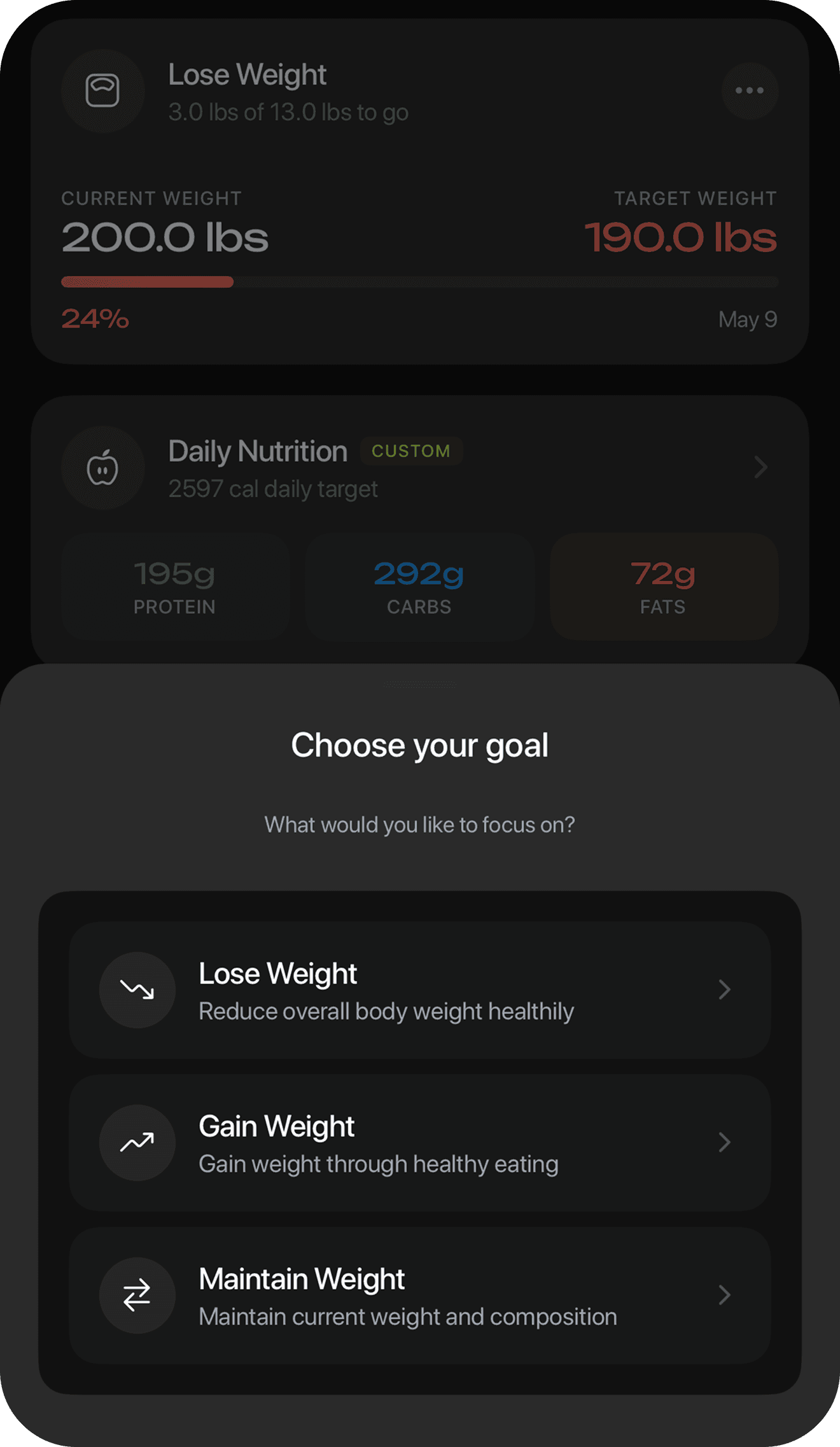Select the Gain Weight goal option
Image resolution: width=840 pixels, height=1447 pixels.
[x=420, y=1142]
